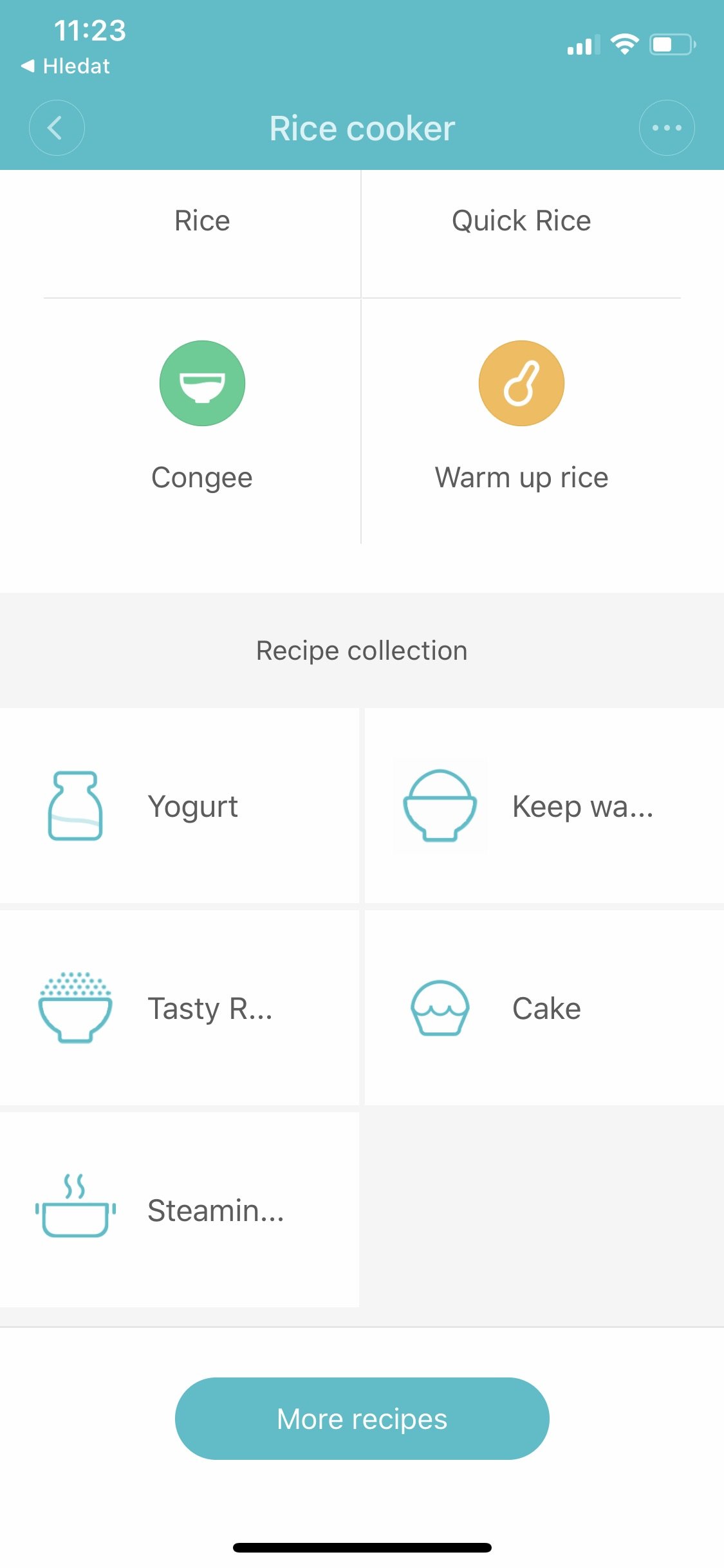The height and width of the screenshot is (1568, 724).
Task: Open the Tasty Rice recipe tile
Action: pos(180,1008)
